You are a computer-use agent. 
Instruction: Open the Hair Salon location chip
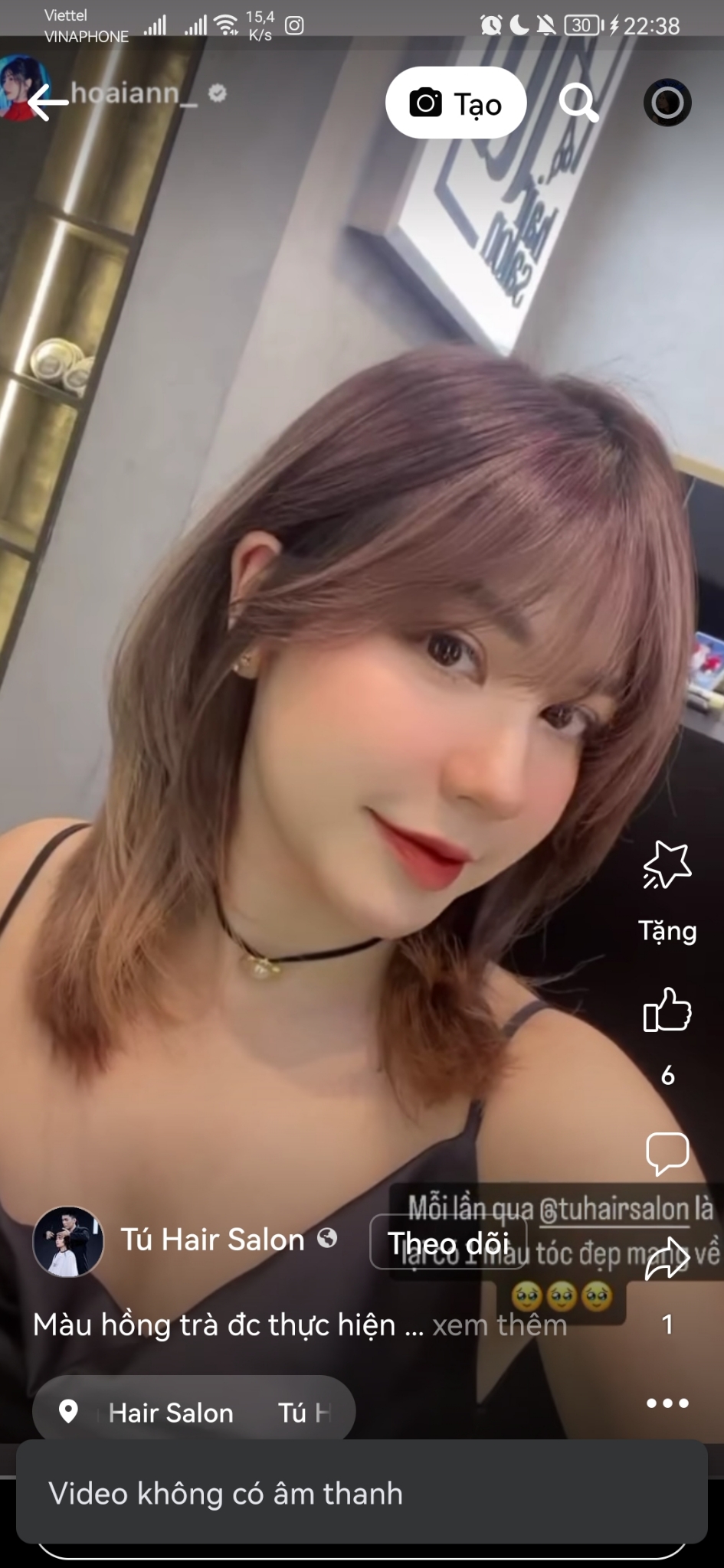[193, 1413]
